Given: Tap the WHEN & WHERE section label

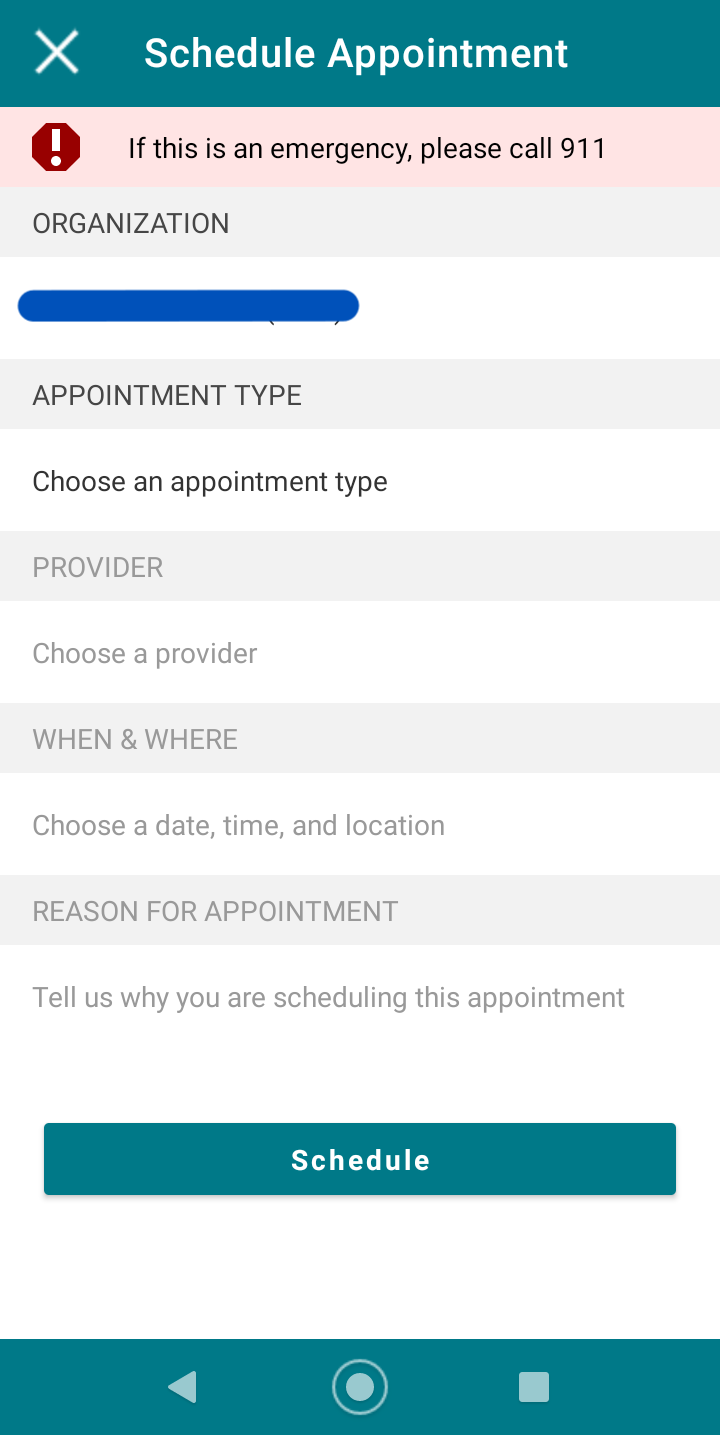Looking at the screenshot, I should point(135,738).
